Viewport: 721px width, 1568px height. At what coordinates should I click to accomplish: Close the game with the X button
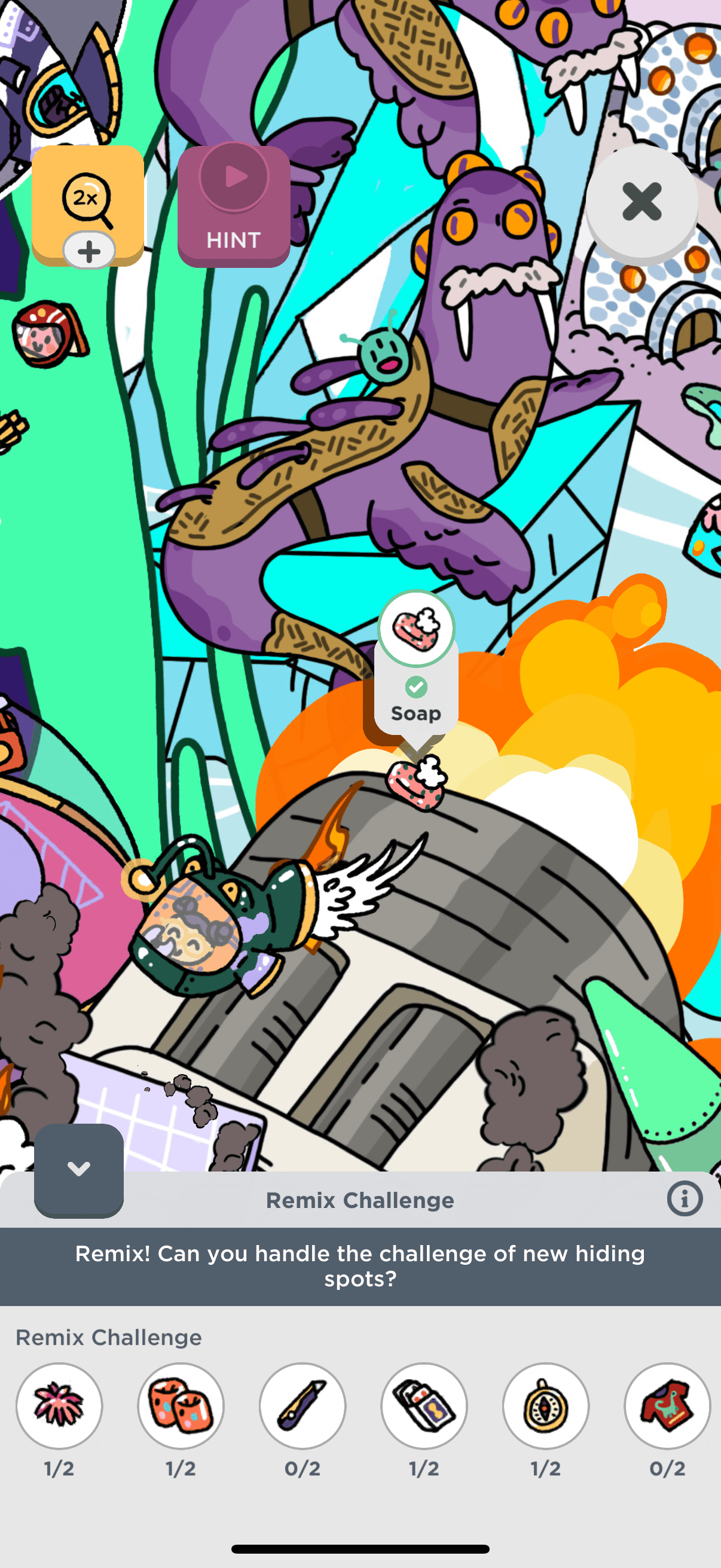(x=641, y=202)
